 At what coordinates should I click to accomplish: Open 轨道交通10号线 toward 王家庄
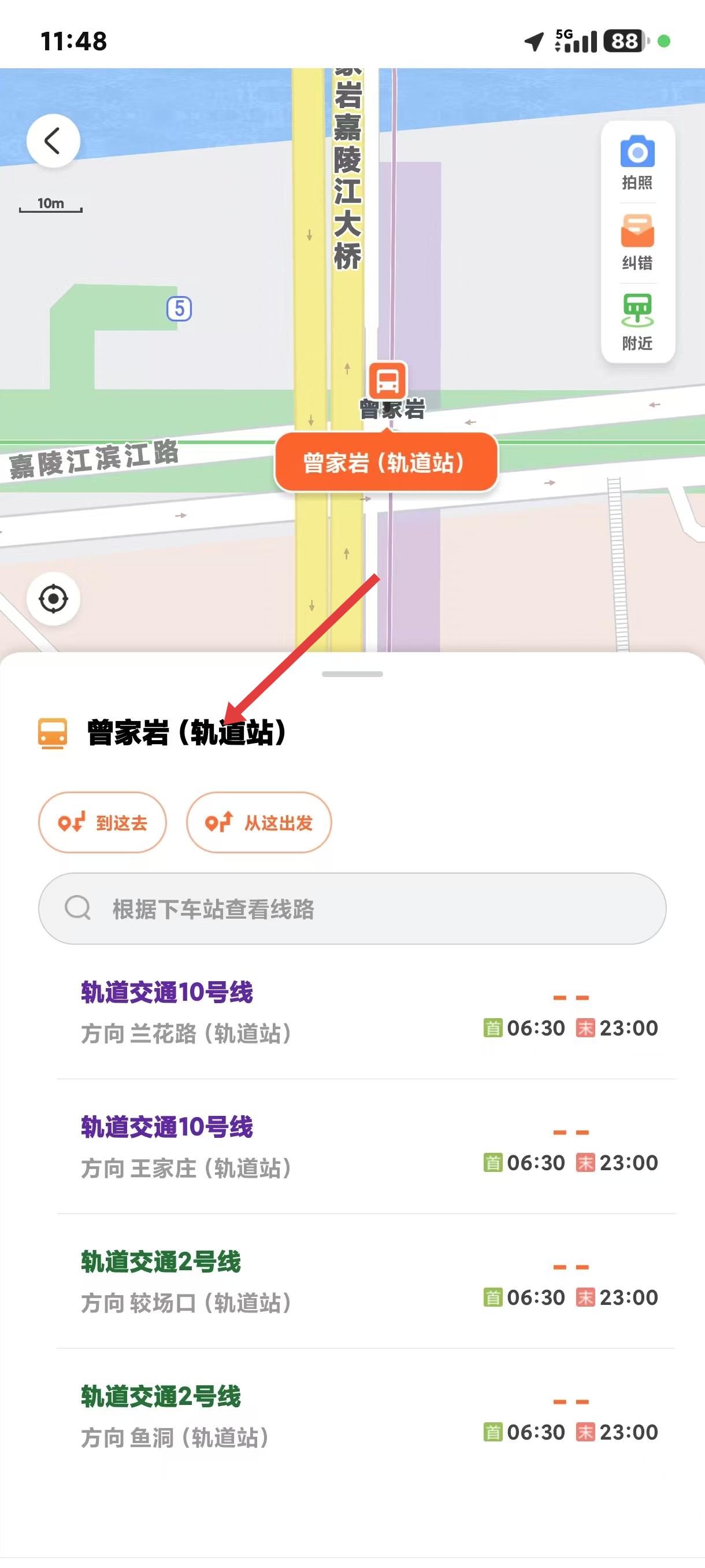[366, 1147]
